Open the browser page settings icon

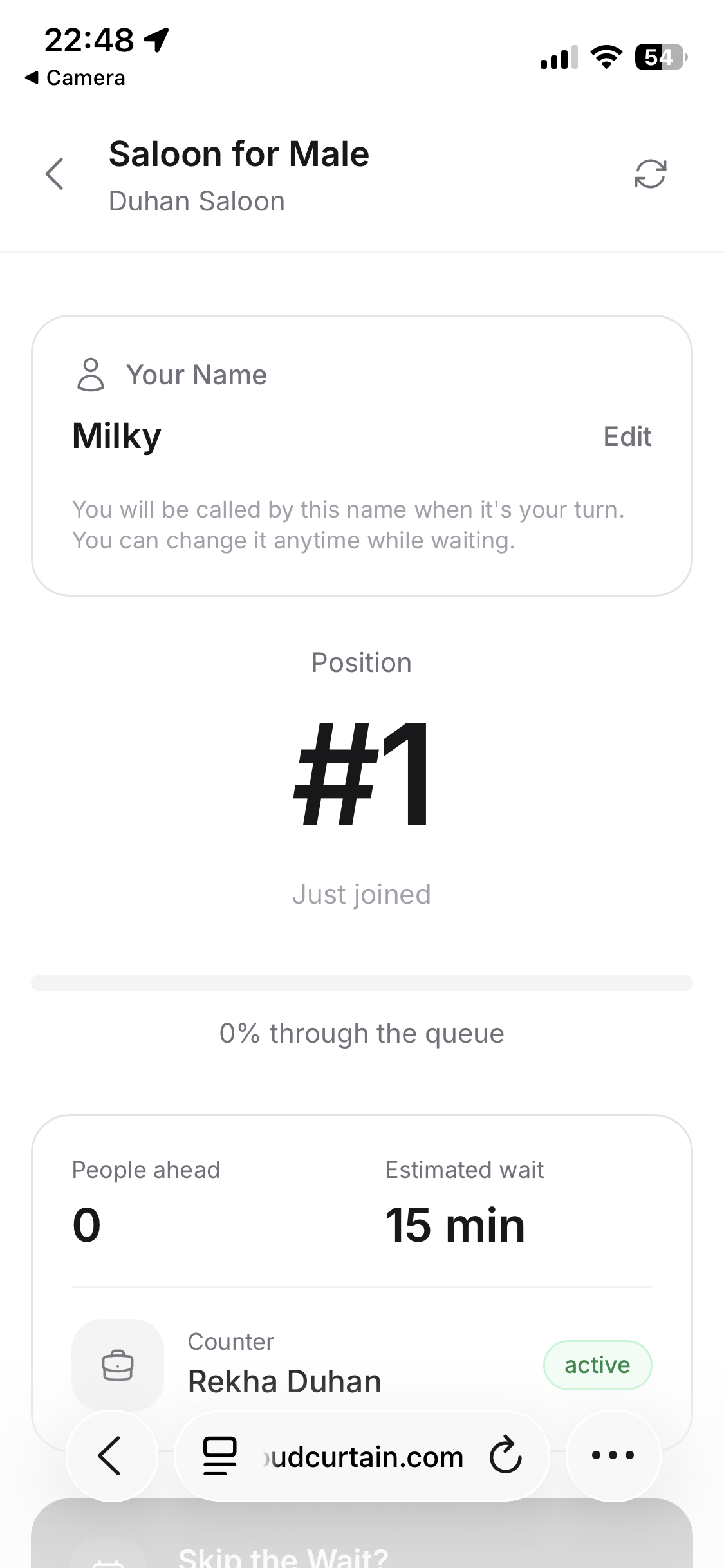(219, 1455)
